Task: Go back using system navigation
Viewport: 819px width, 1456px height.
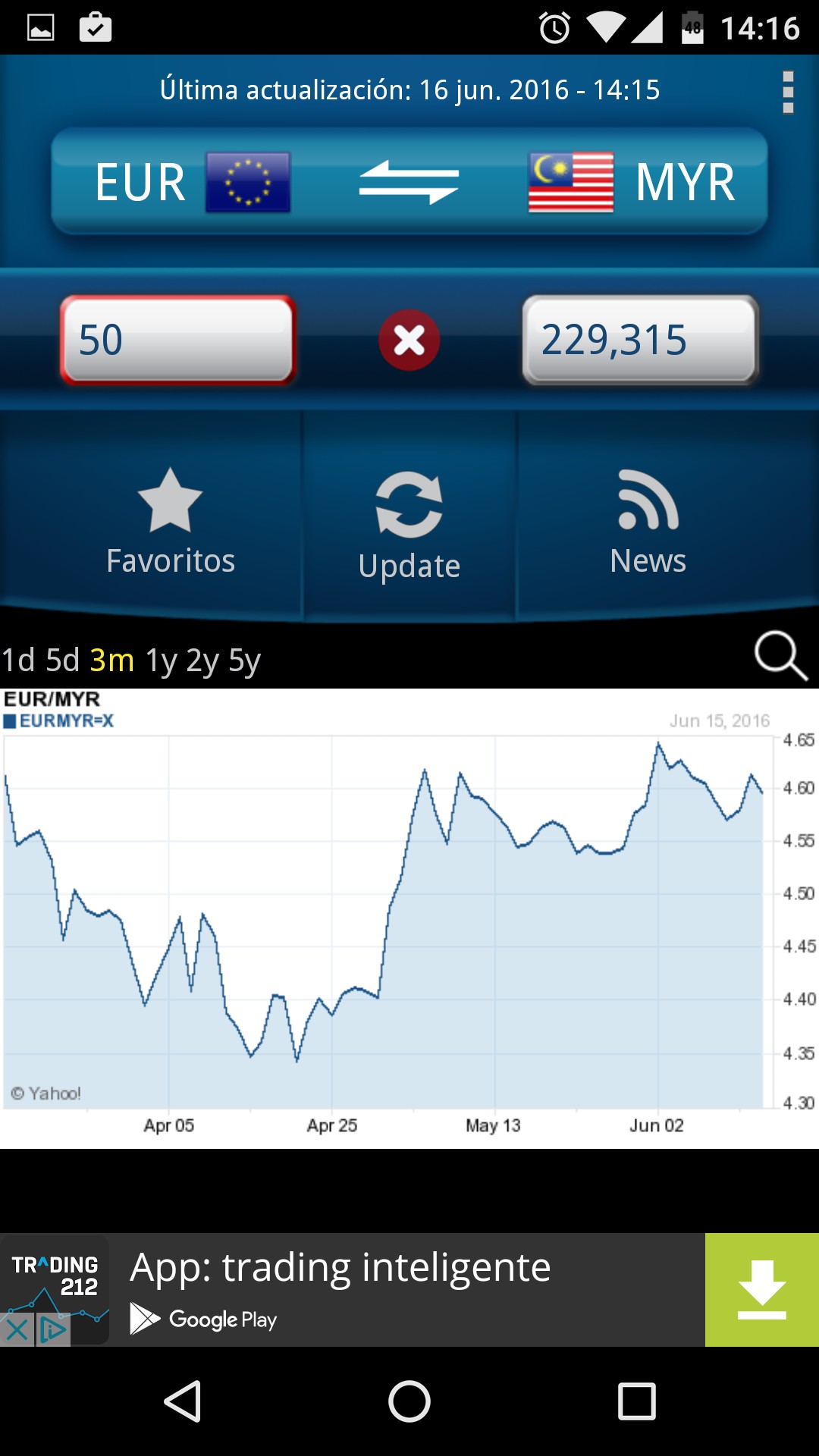Action: coord(183,1401)
